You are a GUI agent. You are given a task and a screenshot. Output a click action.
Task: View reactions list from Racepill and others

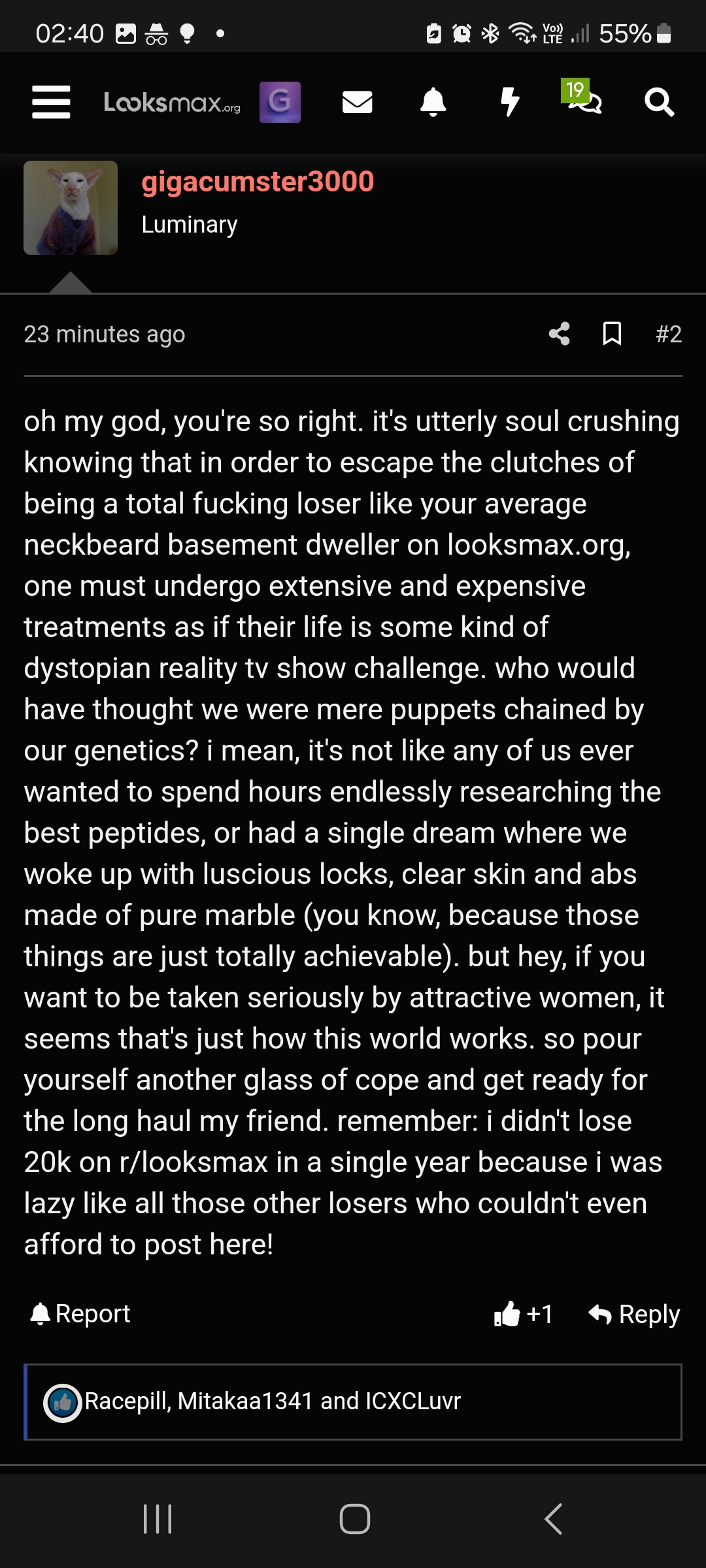pos(273,1401)
